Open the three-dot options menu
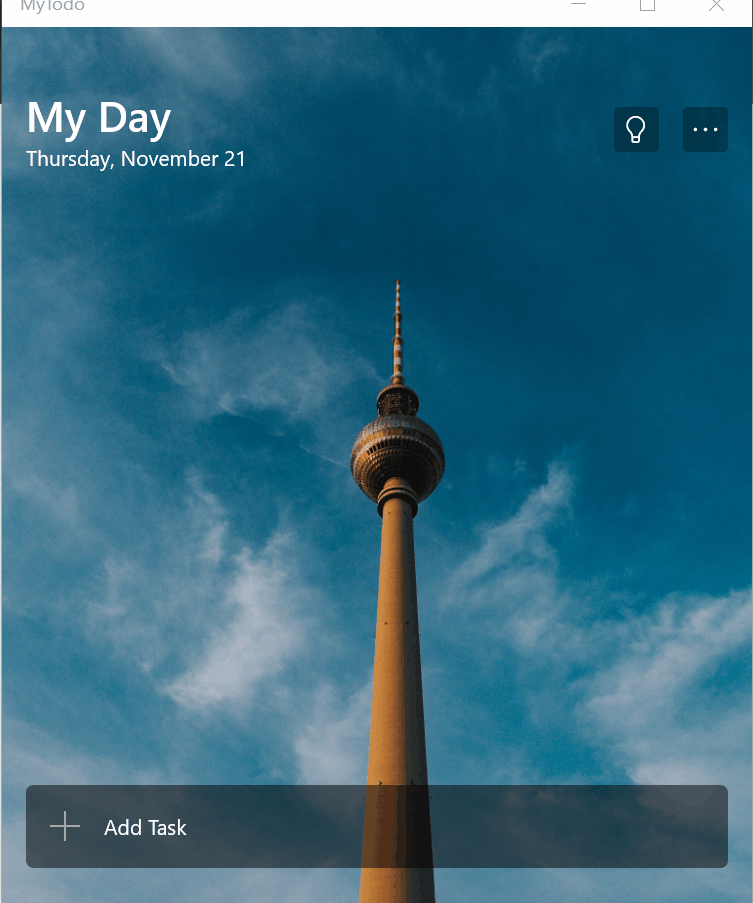 pos(705,130)
